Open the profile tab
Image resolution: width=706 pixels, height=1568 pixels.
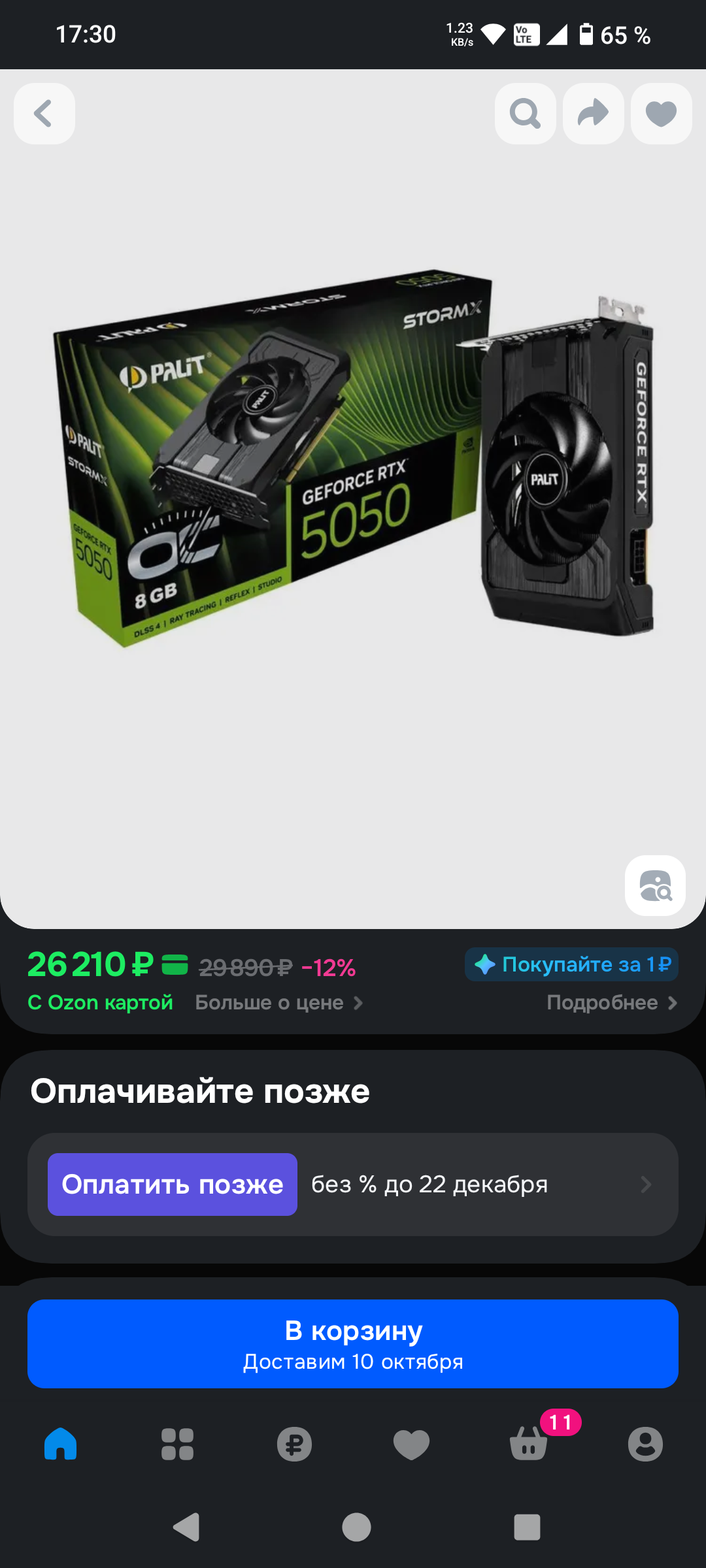pyautogui.click(x=645, y=1444)
